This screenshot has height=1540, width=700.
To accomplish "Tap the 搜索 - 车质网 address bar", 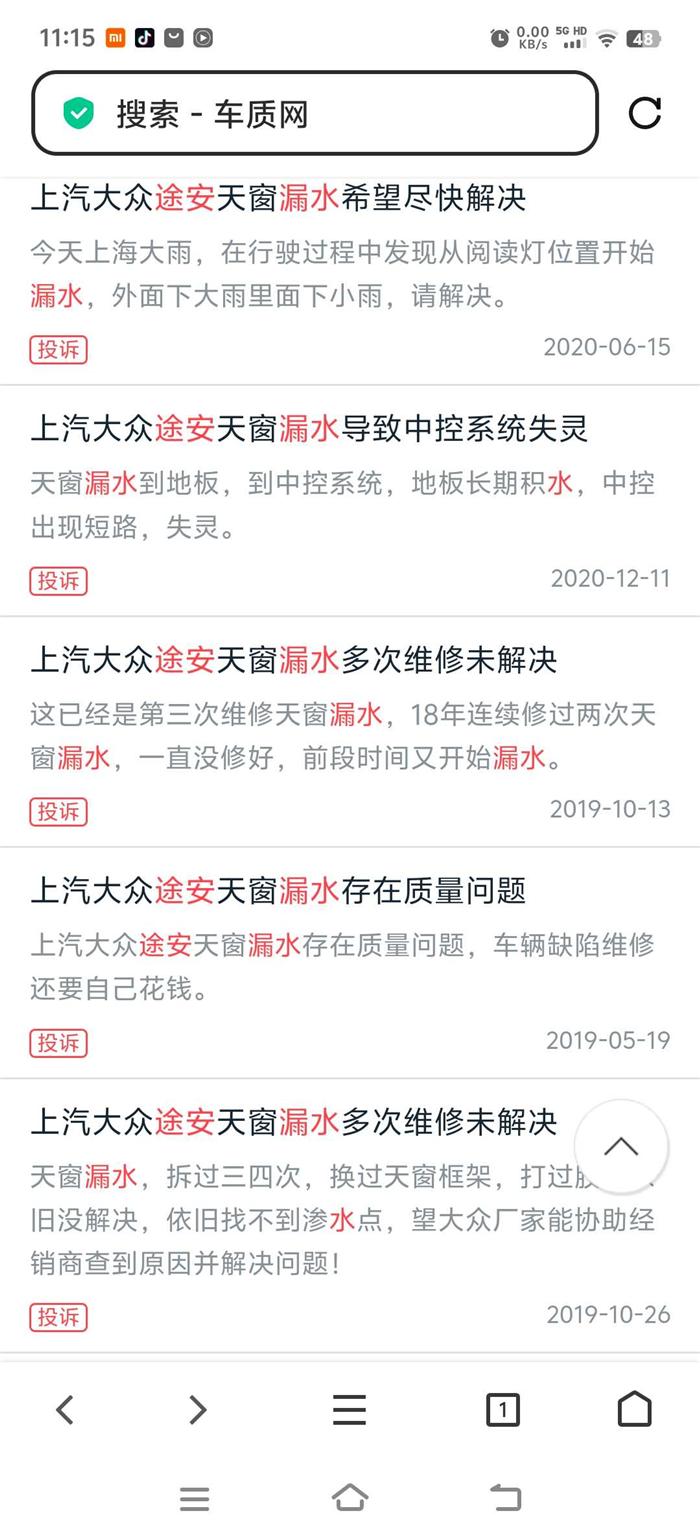I will coord(315,114).
